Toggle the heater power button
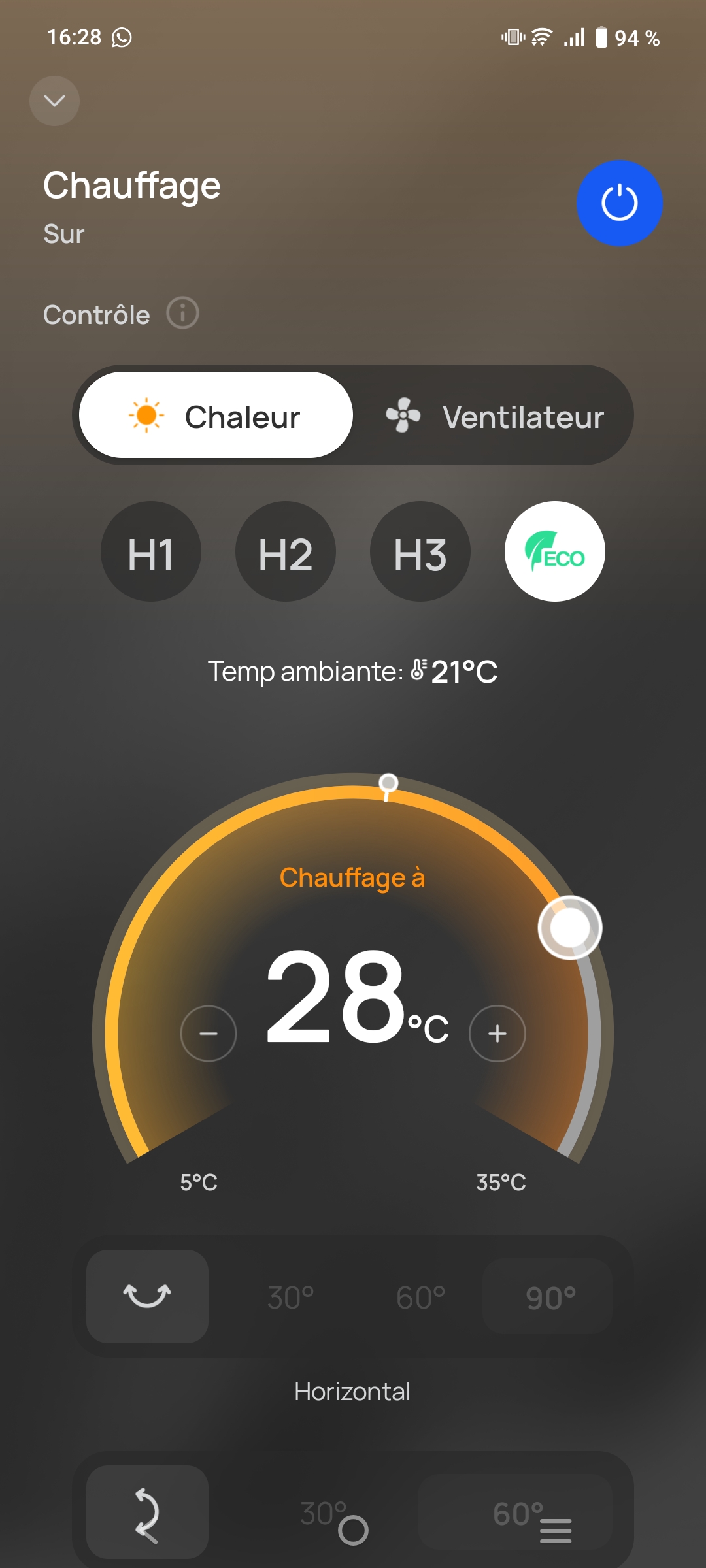Screen dimensions: 706x1568 click(618, 203)
